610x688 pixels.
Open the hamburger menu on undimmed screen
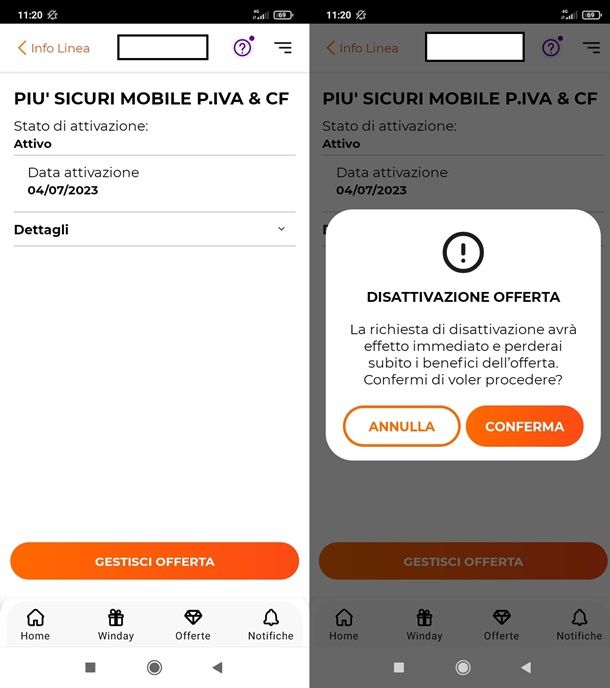click(x=283, y=47)
